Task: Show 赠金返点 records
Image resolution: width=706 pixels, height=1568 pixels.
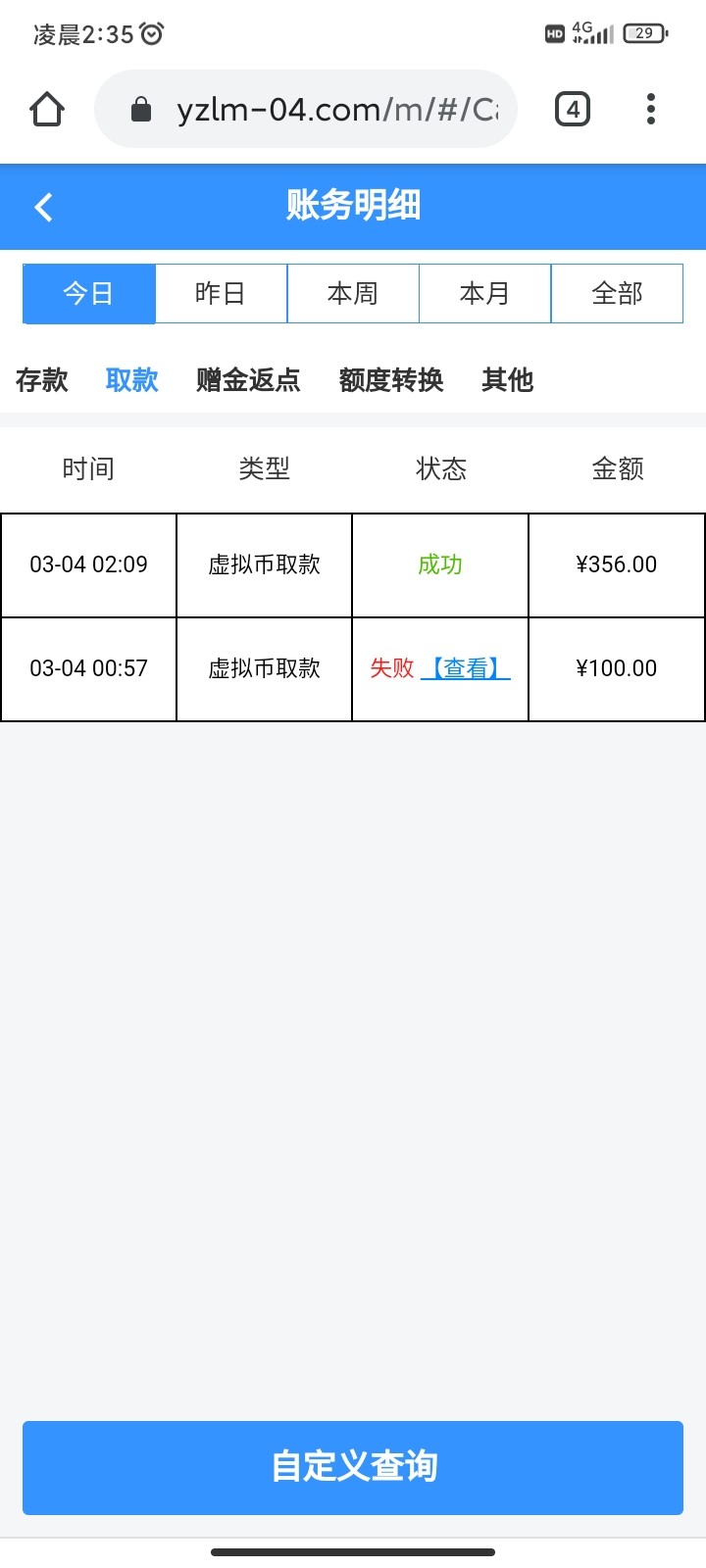Action: tap(248, 379)
